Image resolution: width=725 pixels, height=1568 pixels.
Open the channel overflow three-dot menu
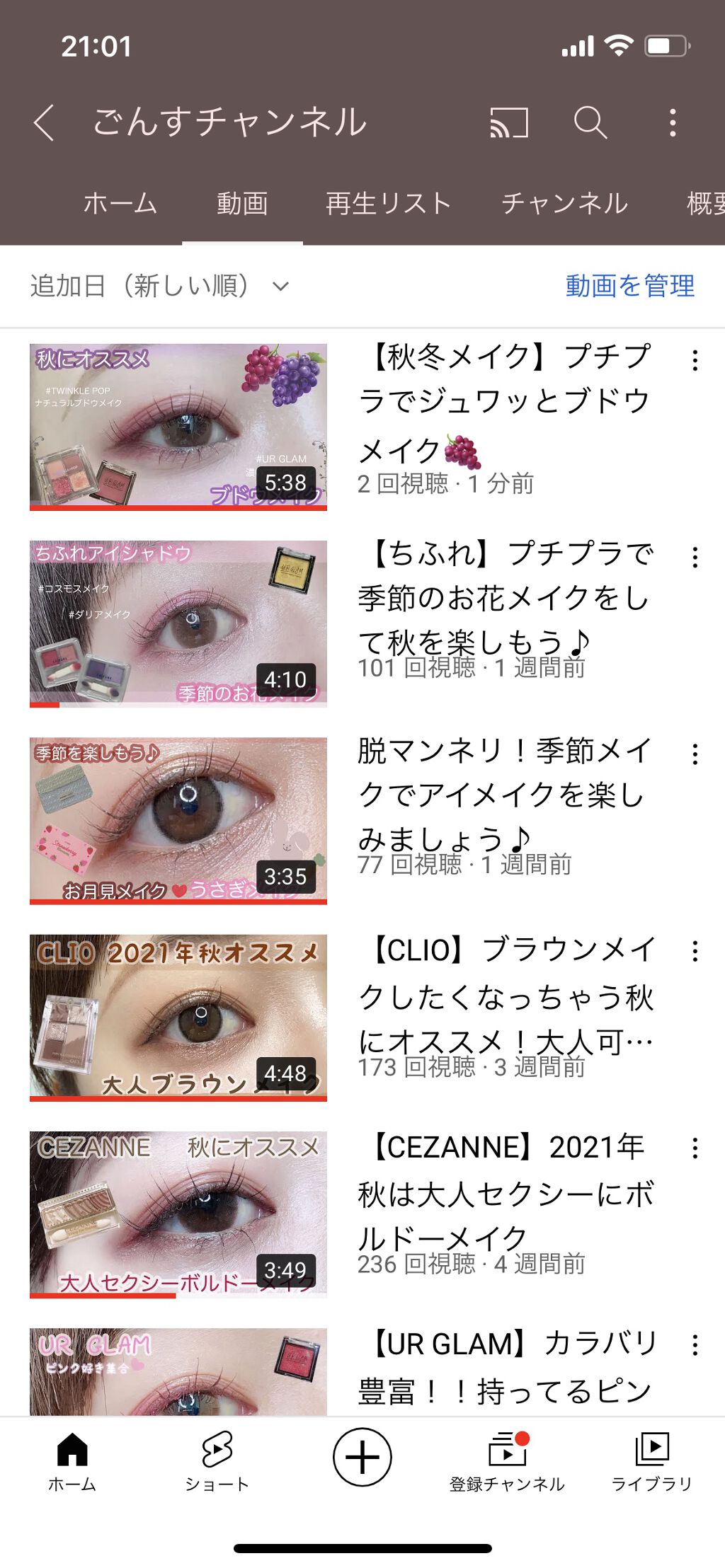[x=674, y=122]
